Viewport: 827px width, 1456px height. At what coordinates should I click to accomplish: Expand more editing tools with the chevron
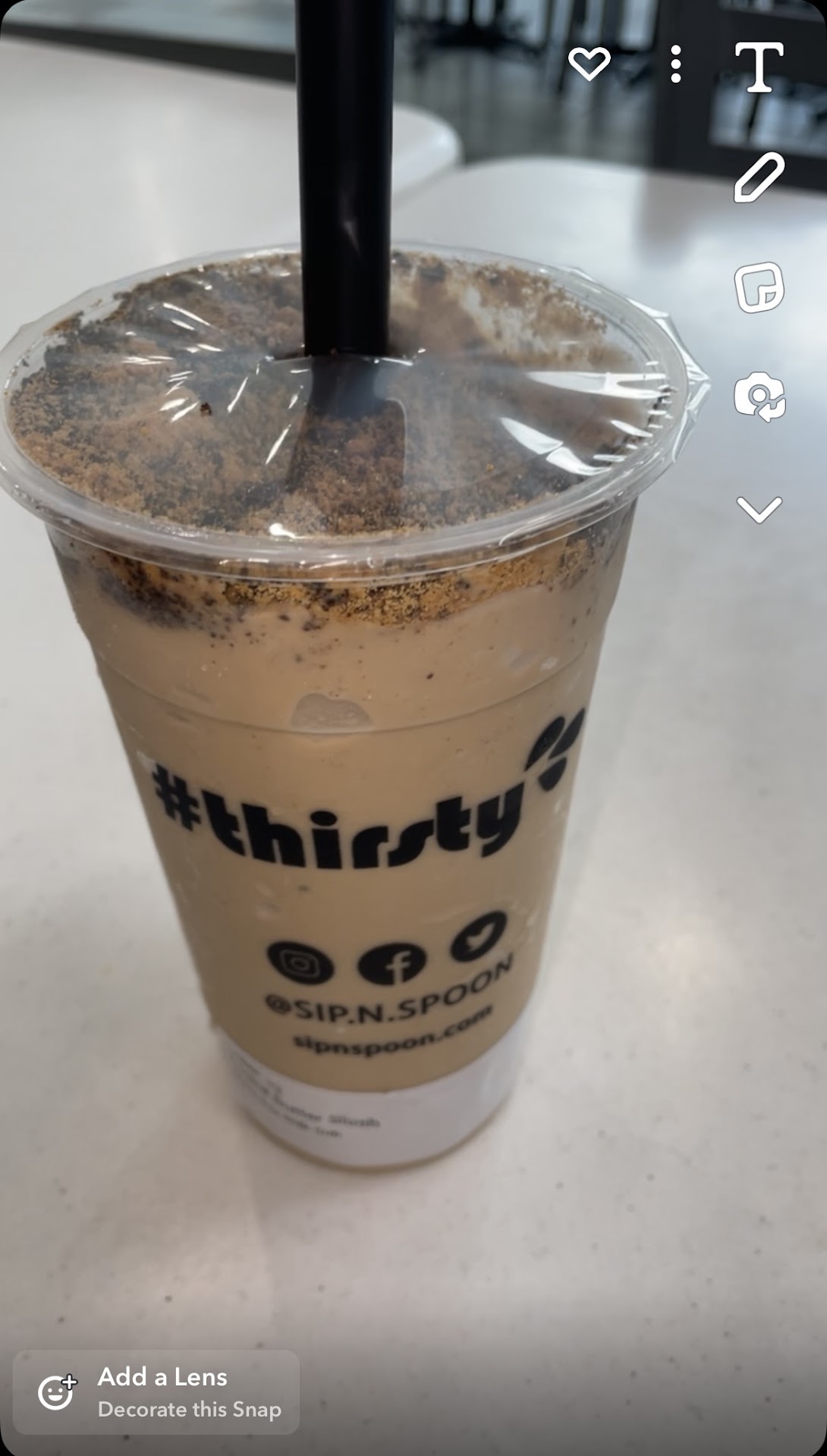coord(759,509)
